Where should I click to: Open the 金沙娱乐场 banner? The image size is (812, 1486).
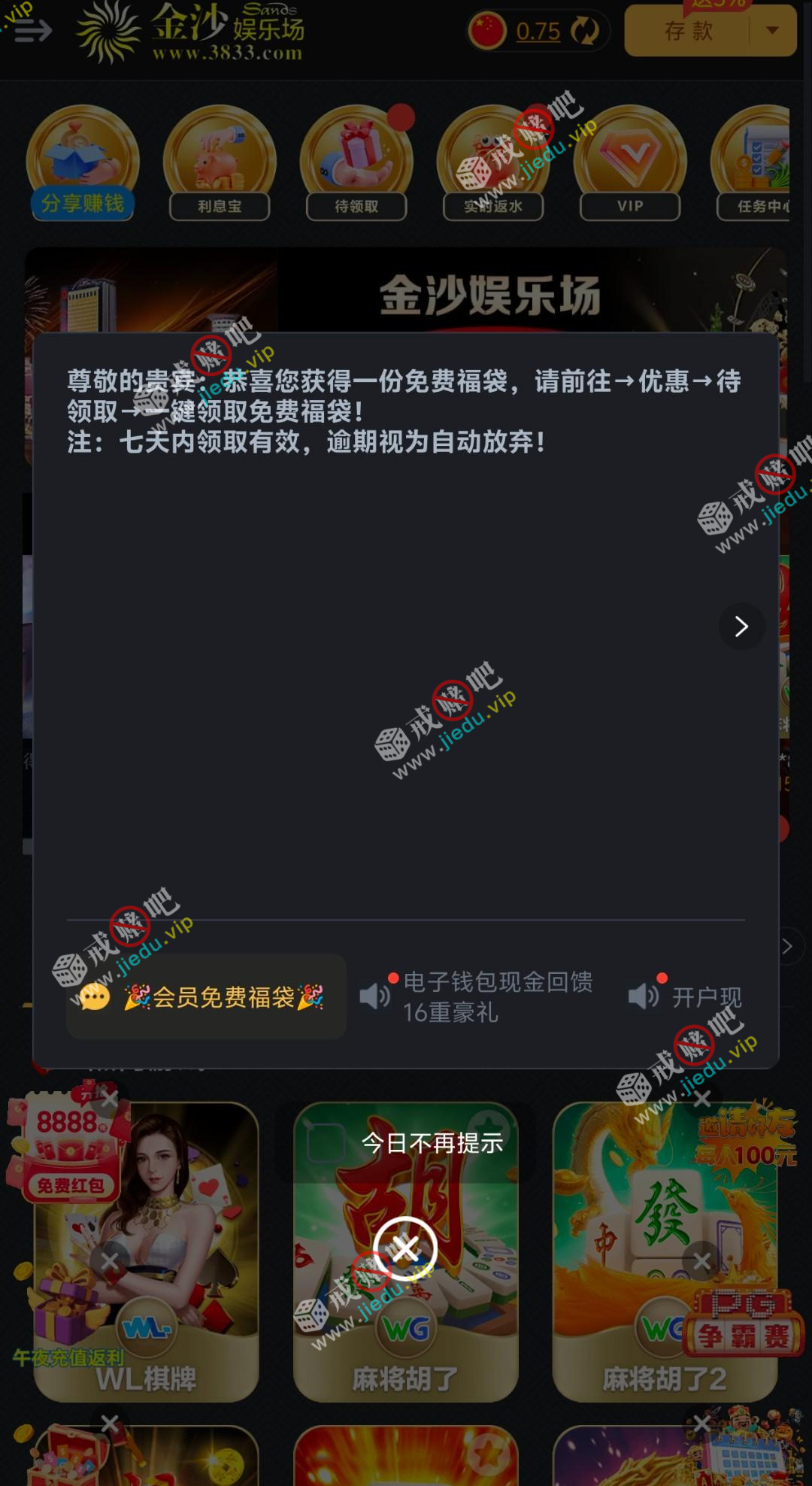click(x=489, y=293)
